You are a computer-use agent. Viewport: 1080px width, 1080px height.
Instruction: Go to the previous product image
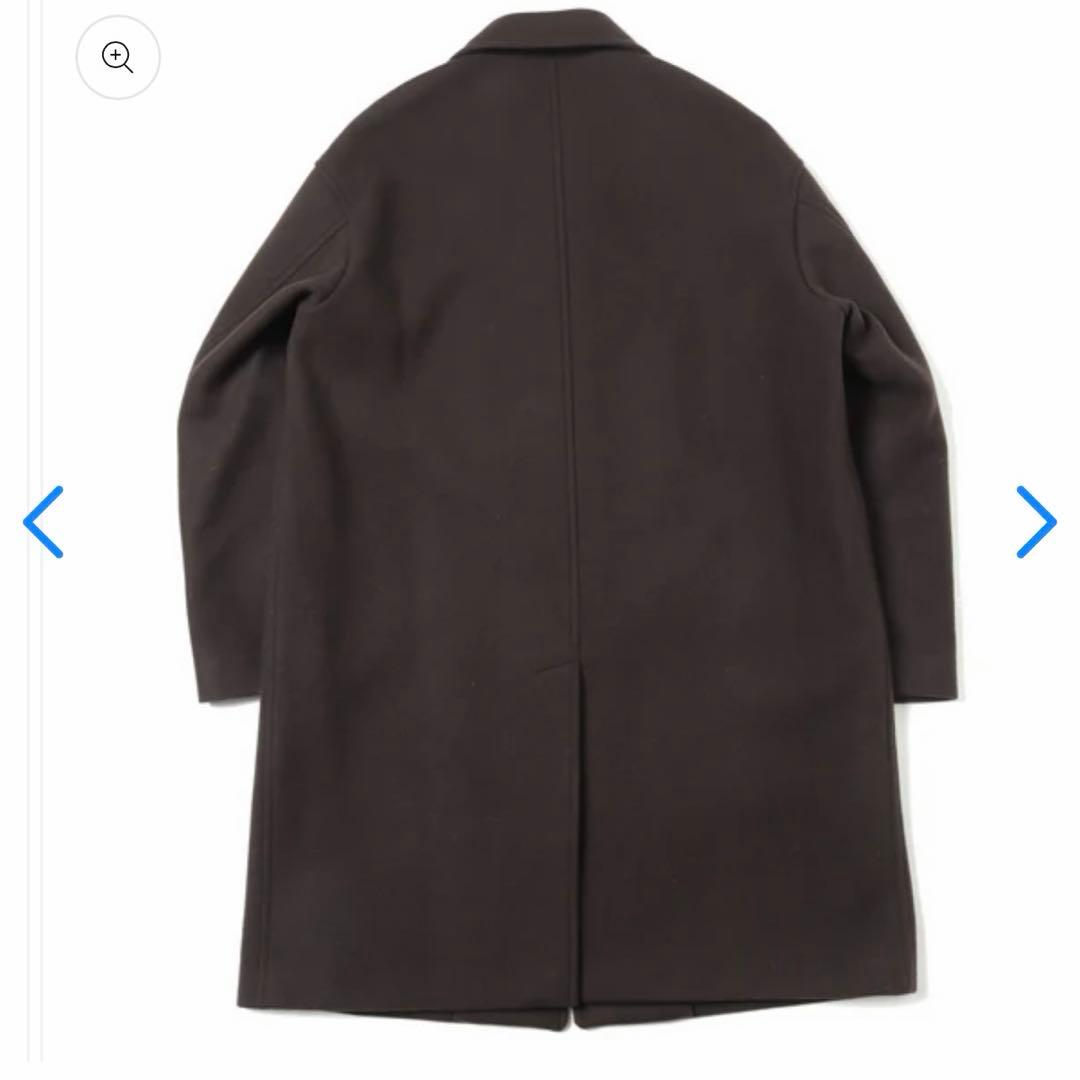44,521
